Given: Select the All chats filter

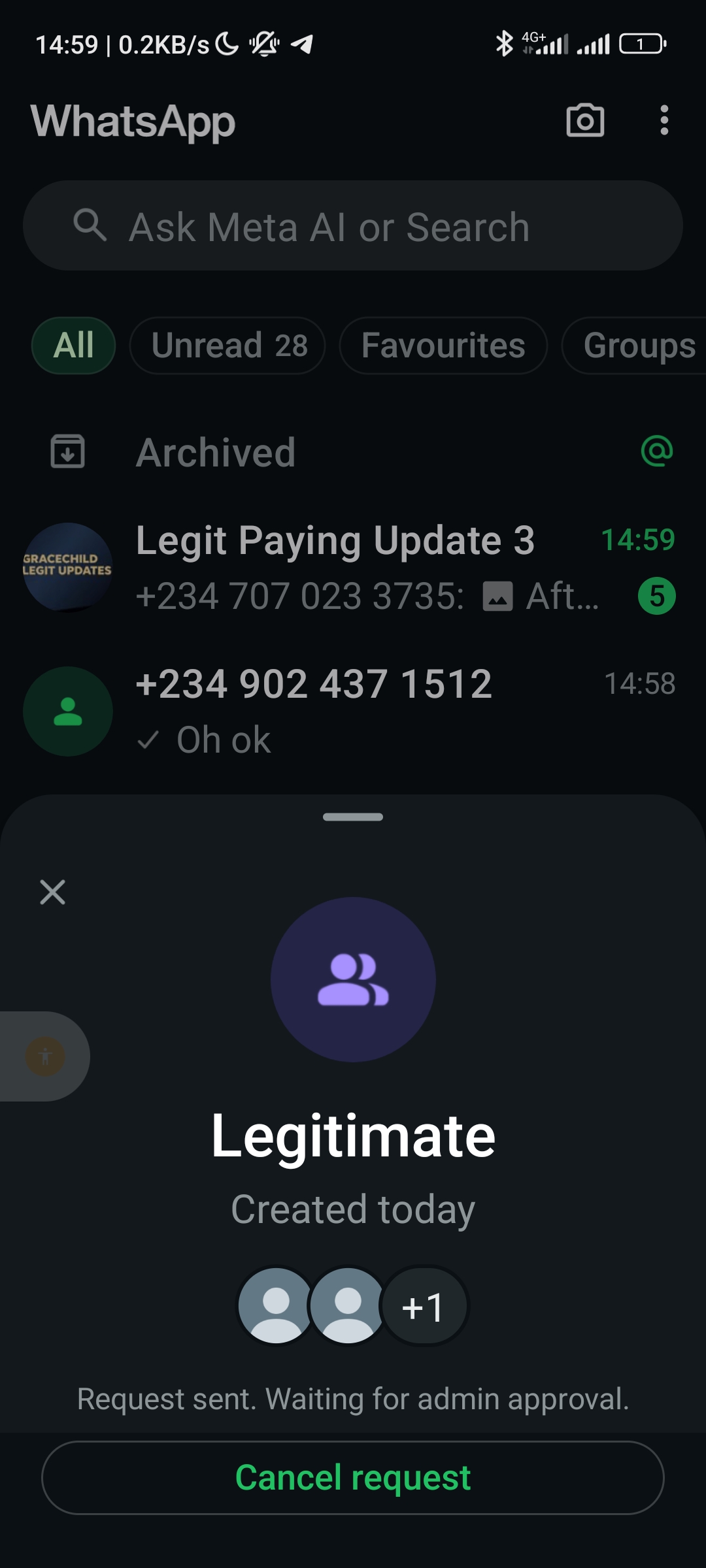Looking at the screenshot, I should [x=73, y=345].
